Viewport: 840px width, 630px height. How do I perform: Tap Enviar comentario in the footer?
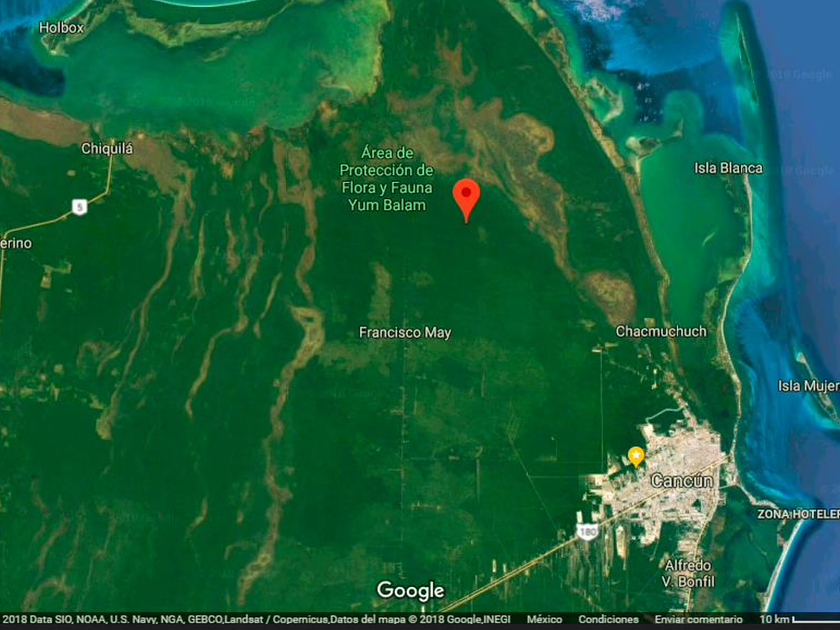click(x=699, y=620)
